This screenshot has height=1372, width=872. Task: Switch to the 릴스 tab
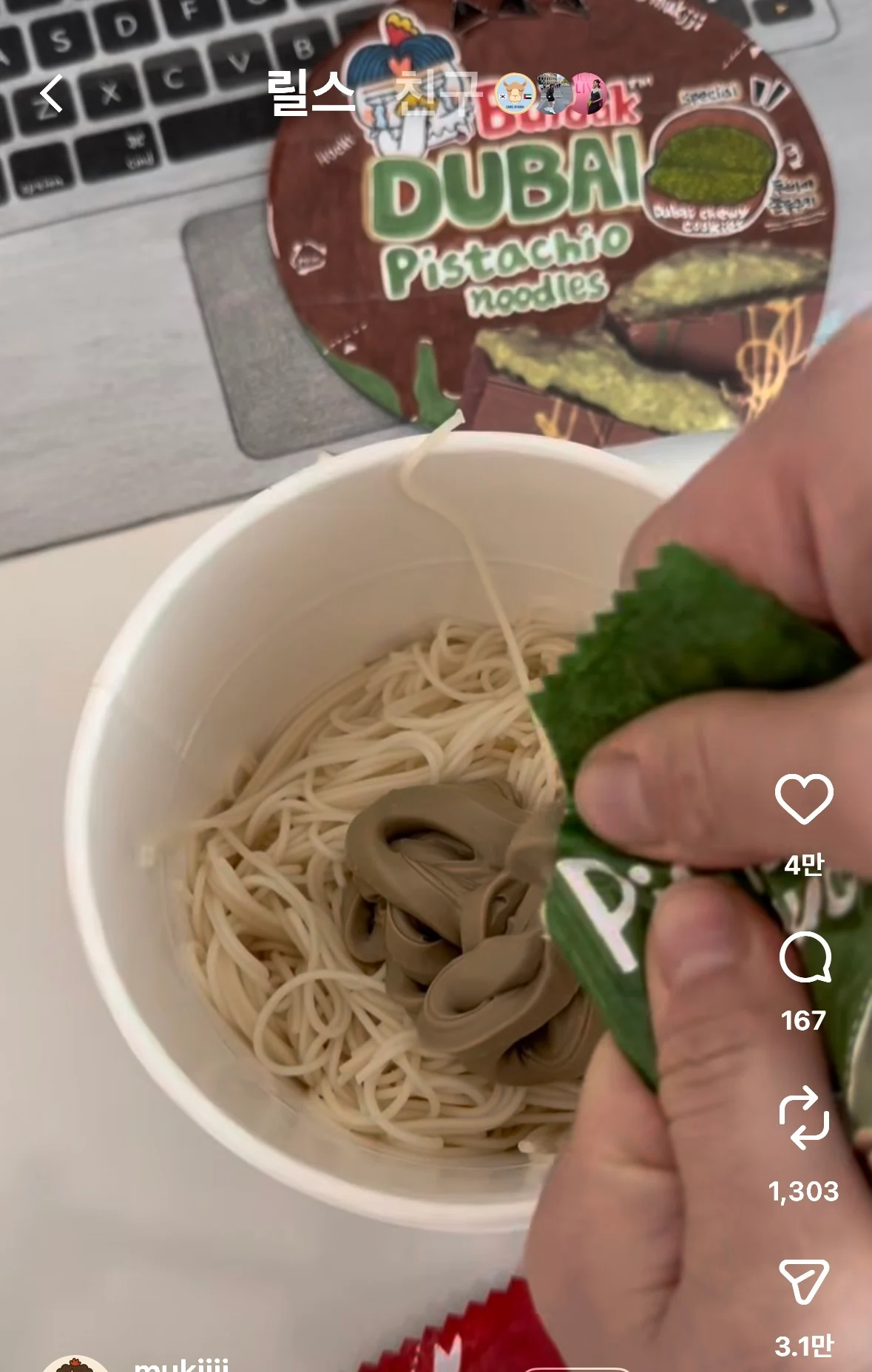point(311,94)
